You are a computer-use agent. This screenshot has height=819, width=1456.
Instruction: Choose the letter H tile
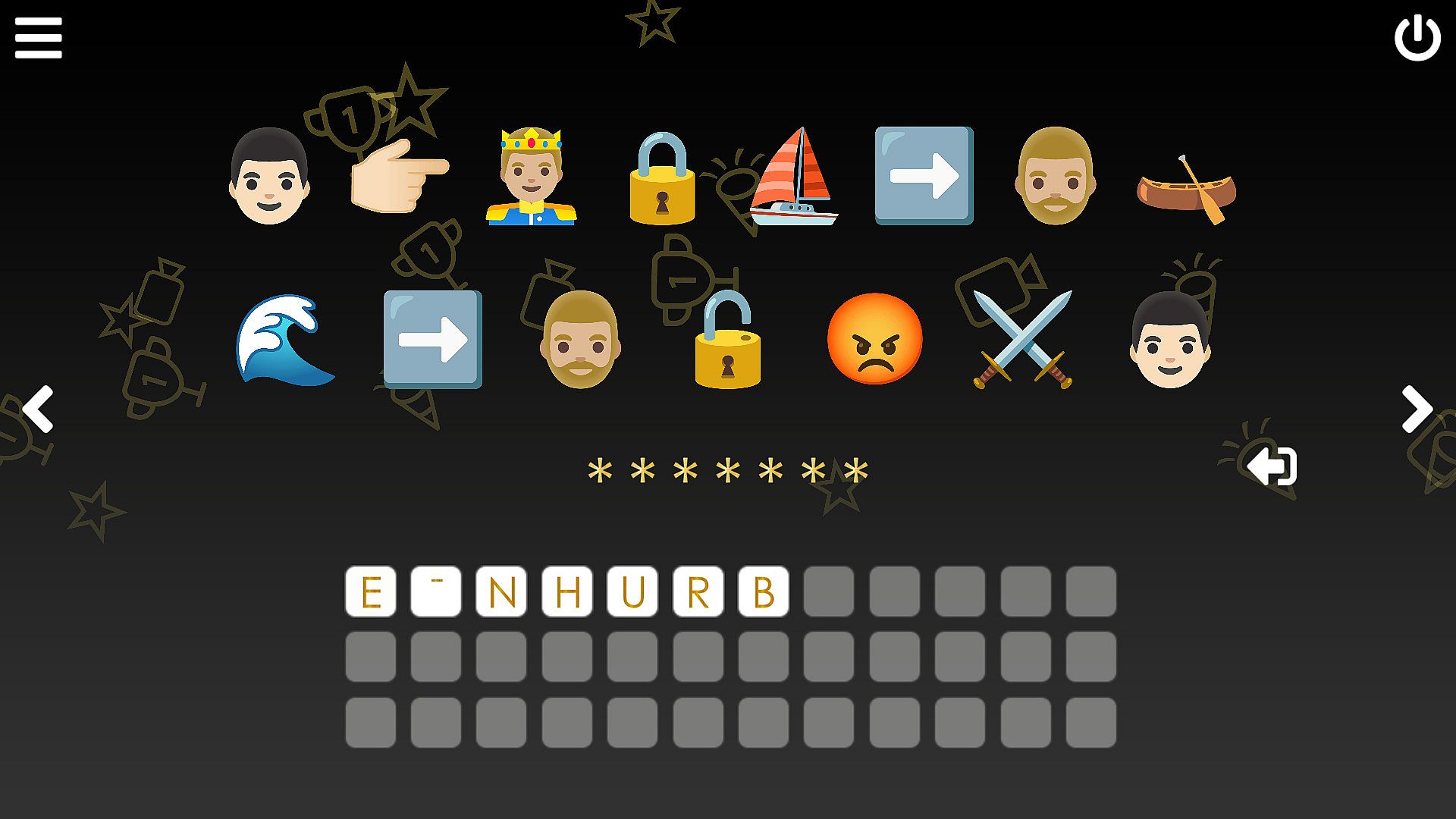click(567, 591)
